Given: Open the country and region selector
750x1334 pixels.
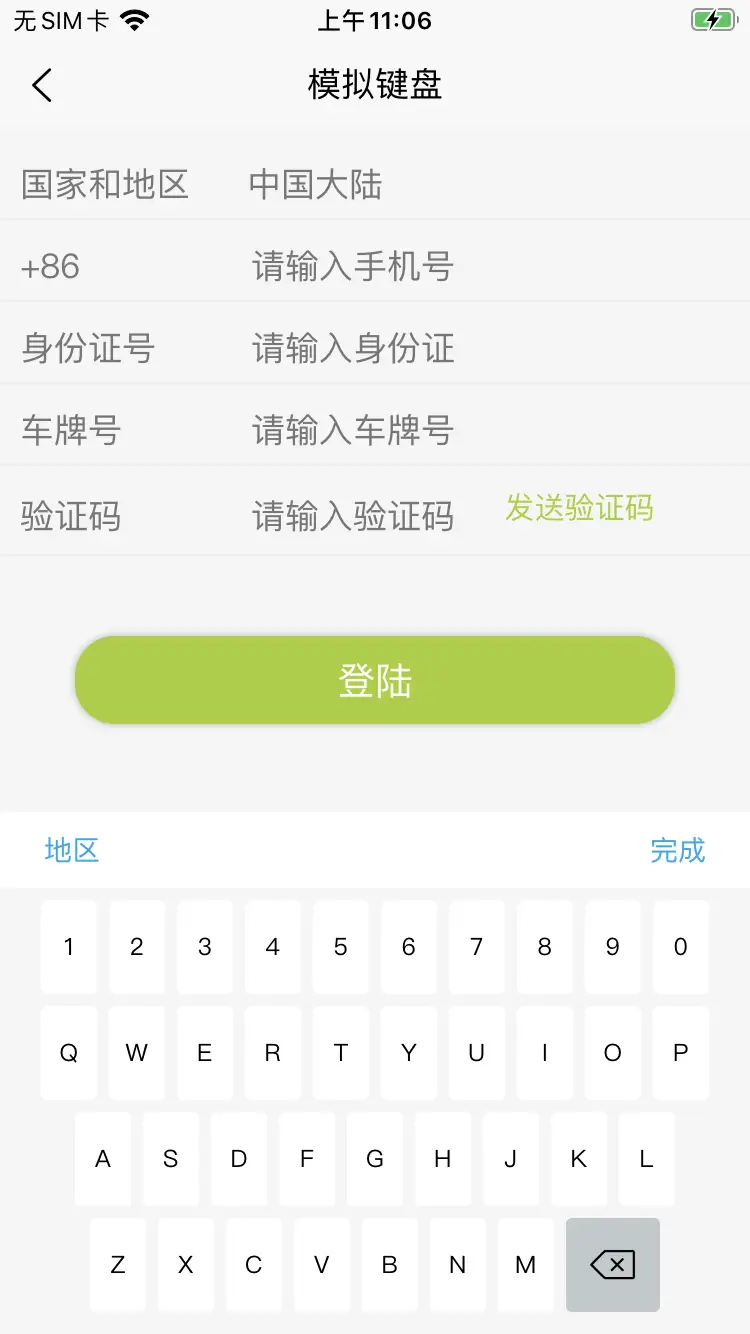Looking at the screenshot, I should (x=375, y=184).
